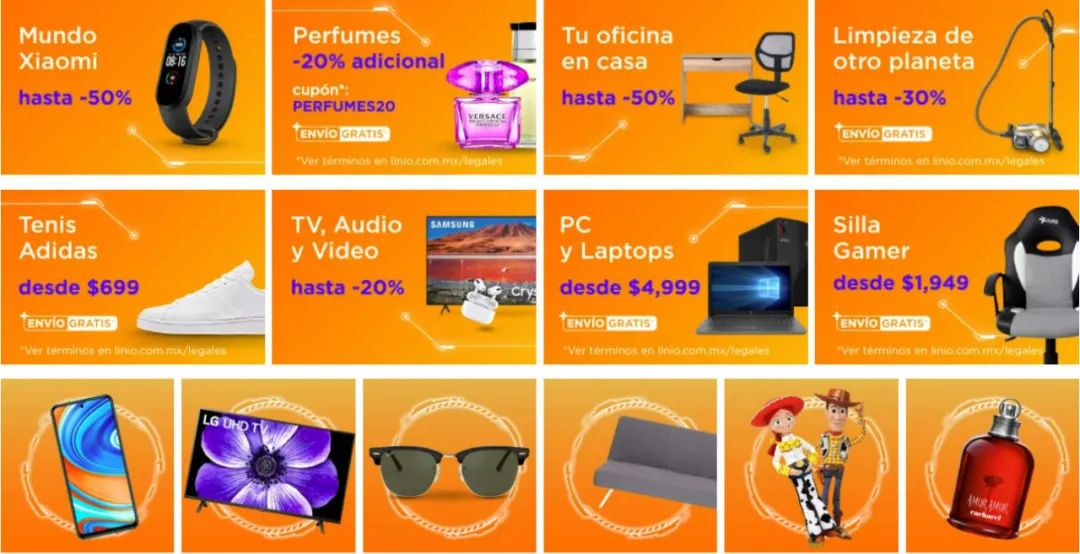View the Limpieza de otro planeta deals
The image size is (1080, 554).
point(946,87)
